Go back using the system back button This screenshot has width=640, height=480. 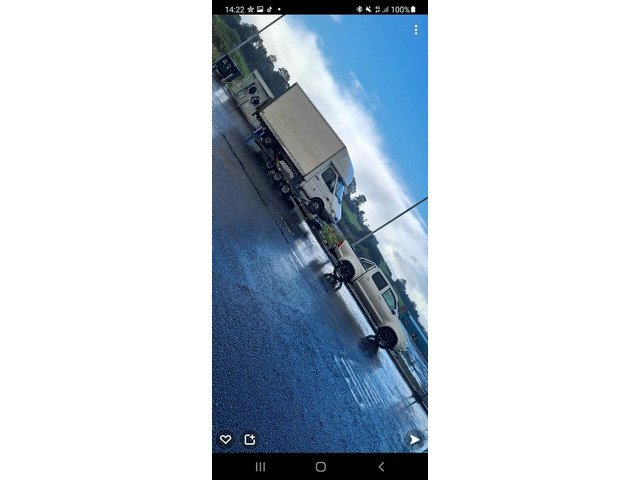pos(380,467)
